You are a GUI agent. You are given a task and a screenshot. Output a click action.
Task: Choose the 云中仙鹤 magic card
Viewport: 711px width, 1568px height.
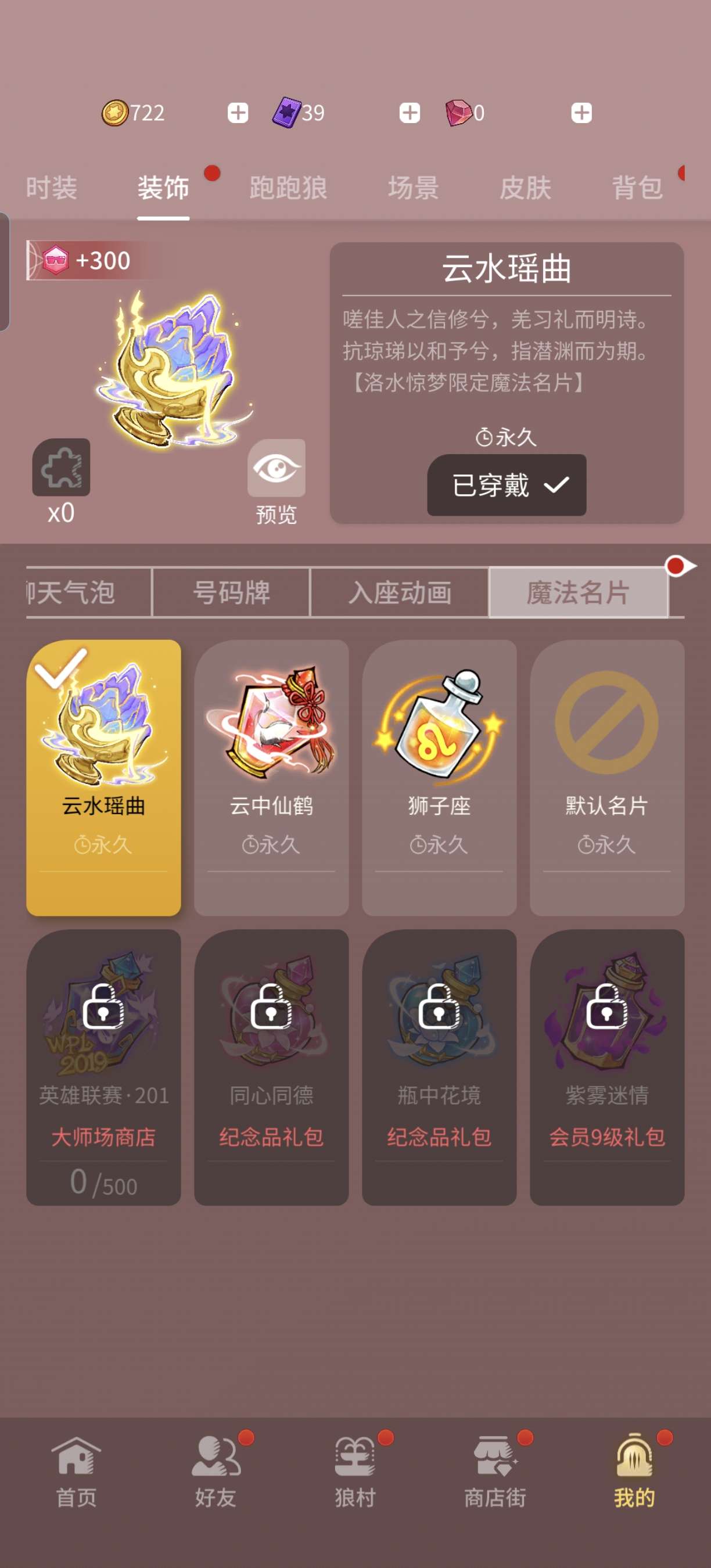[x=271, y=776]
